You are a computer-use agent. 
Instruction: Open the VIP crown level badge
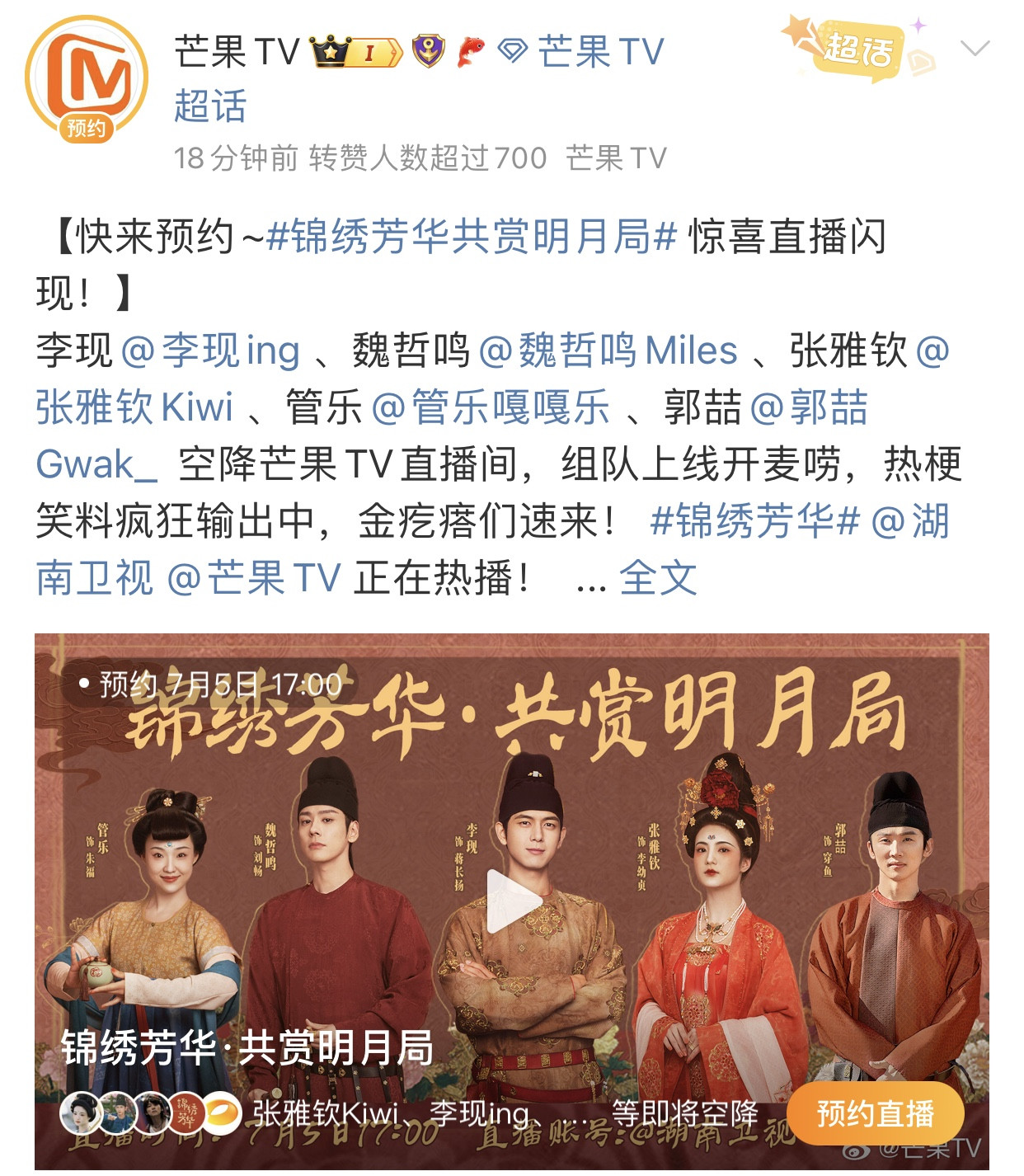coord(355,52)
